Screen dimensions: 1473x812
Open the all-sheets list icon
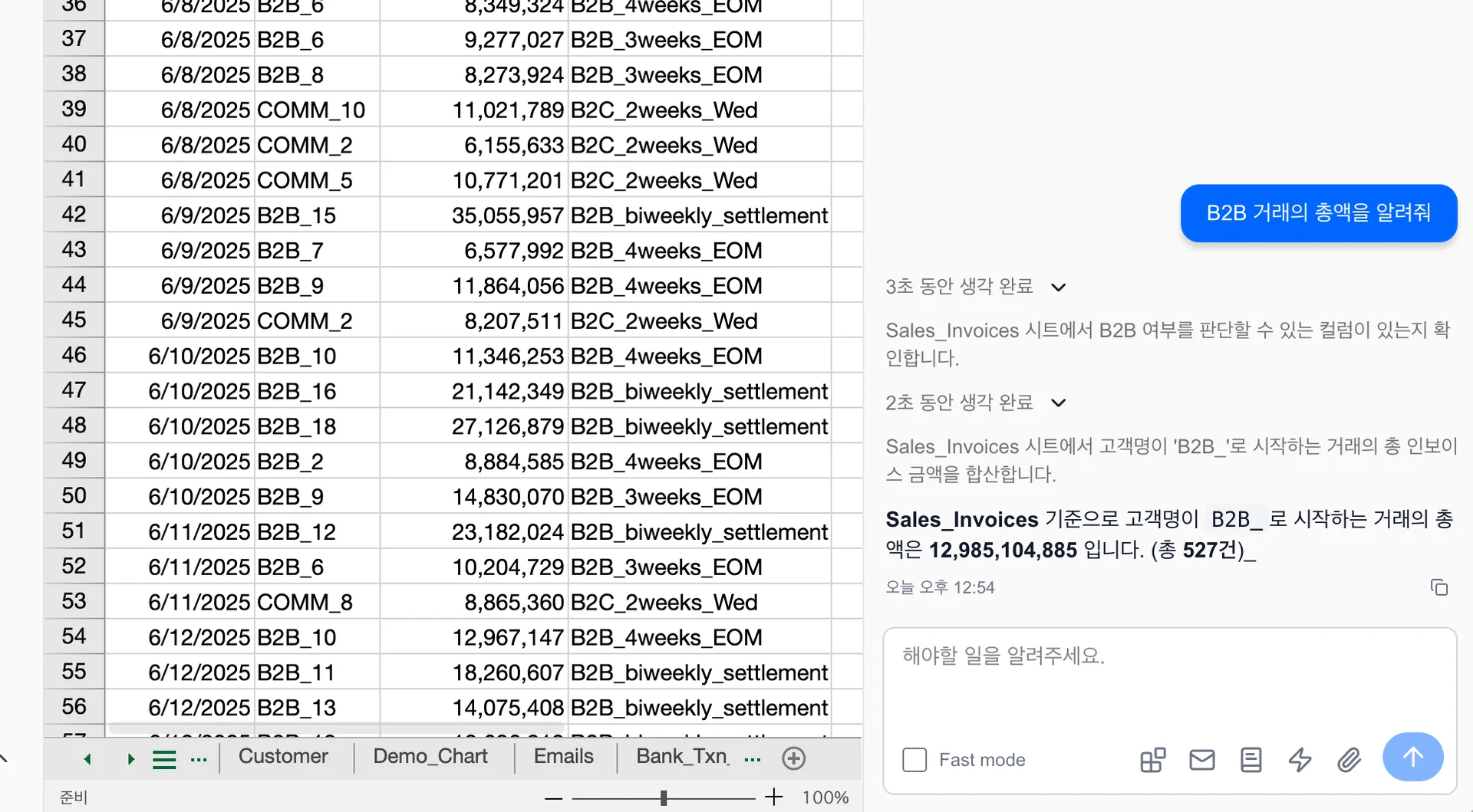pos(164,759)
